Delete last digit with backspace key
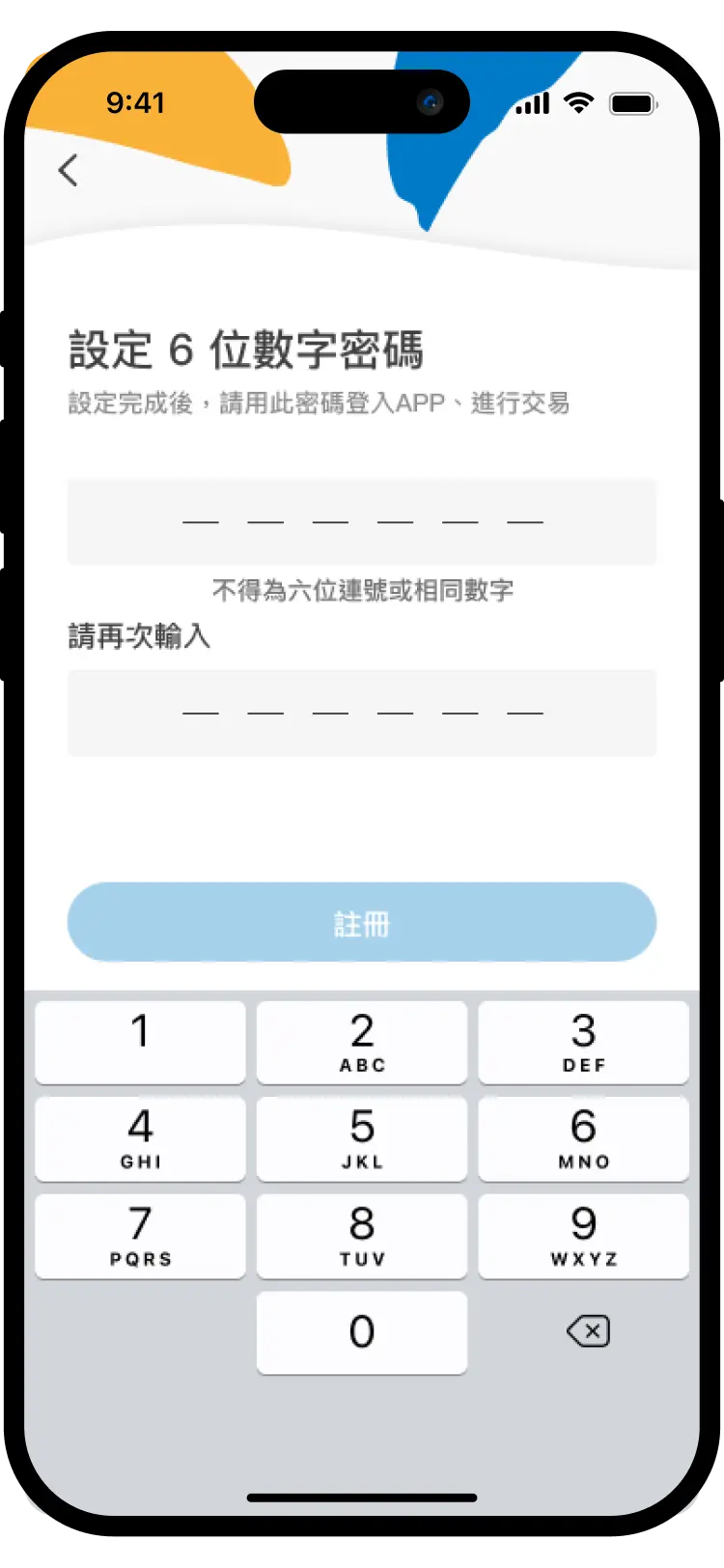This screenshot has height=1568, width=724. tap(588, 1332)
